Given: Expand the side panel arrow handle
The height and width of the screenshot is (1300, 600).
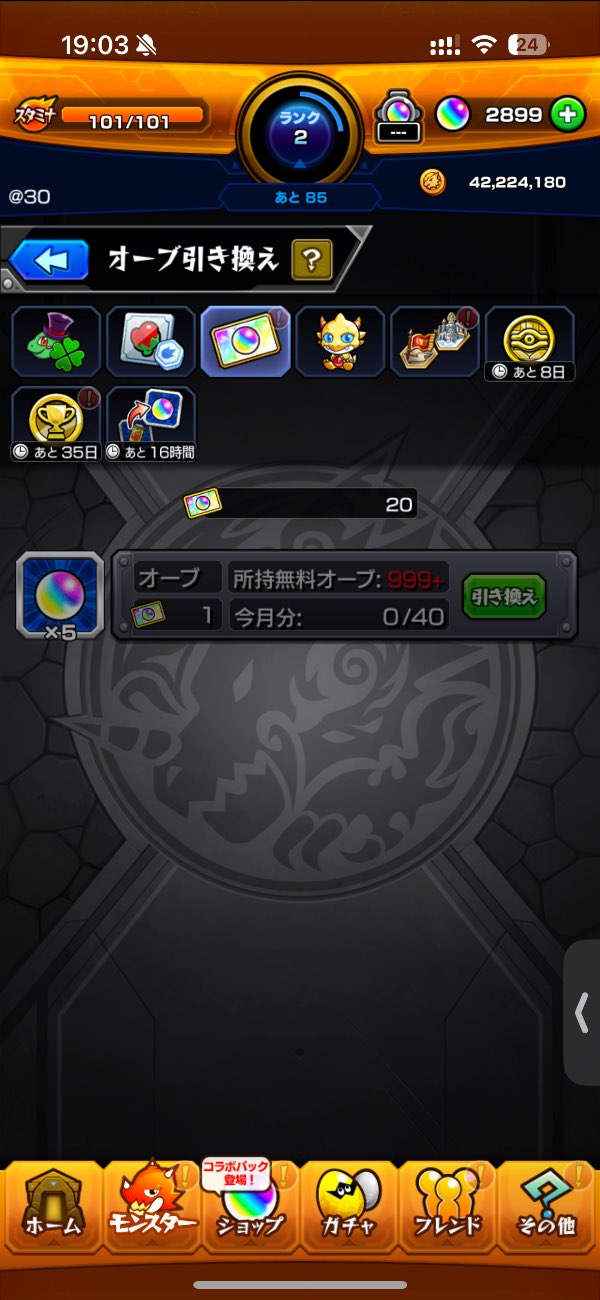Looking at the screenshot, I should tap(582, 1012).
